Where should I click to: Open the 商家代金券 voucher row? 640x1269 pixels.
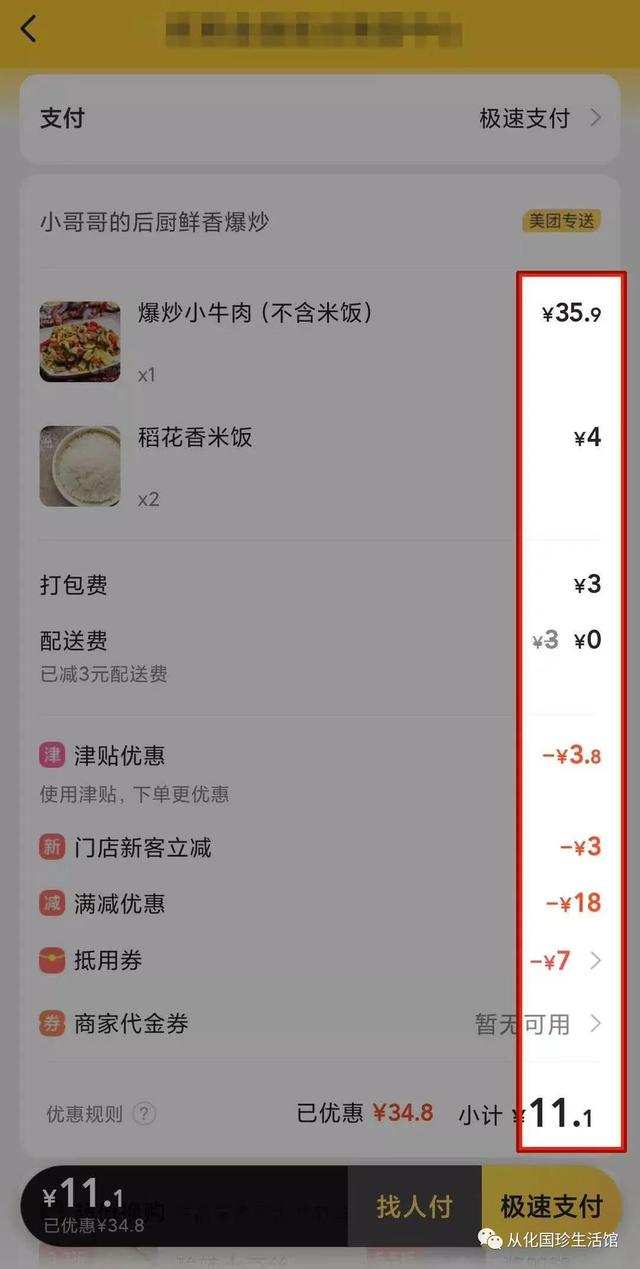tap(320, 1024)
